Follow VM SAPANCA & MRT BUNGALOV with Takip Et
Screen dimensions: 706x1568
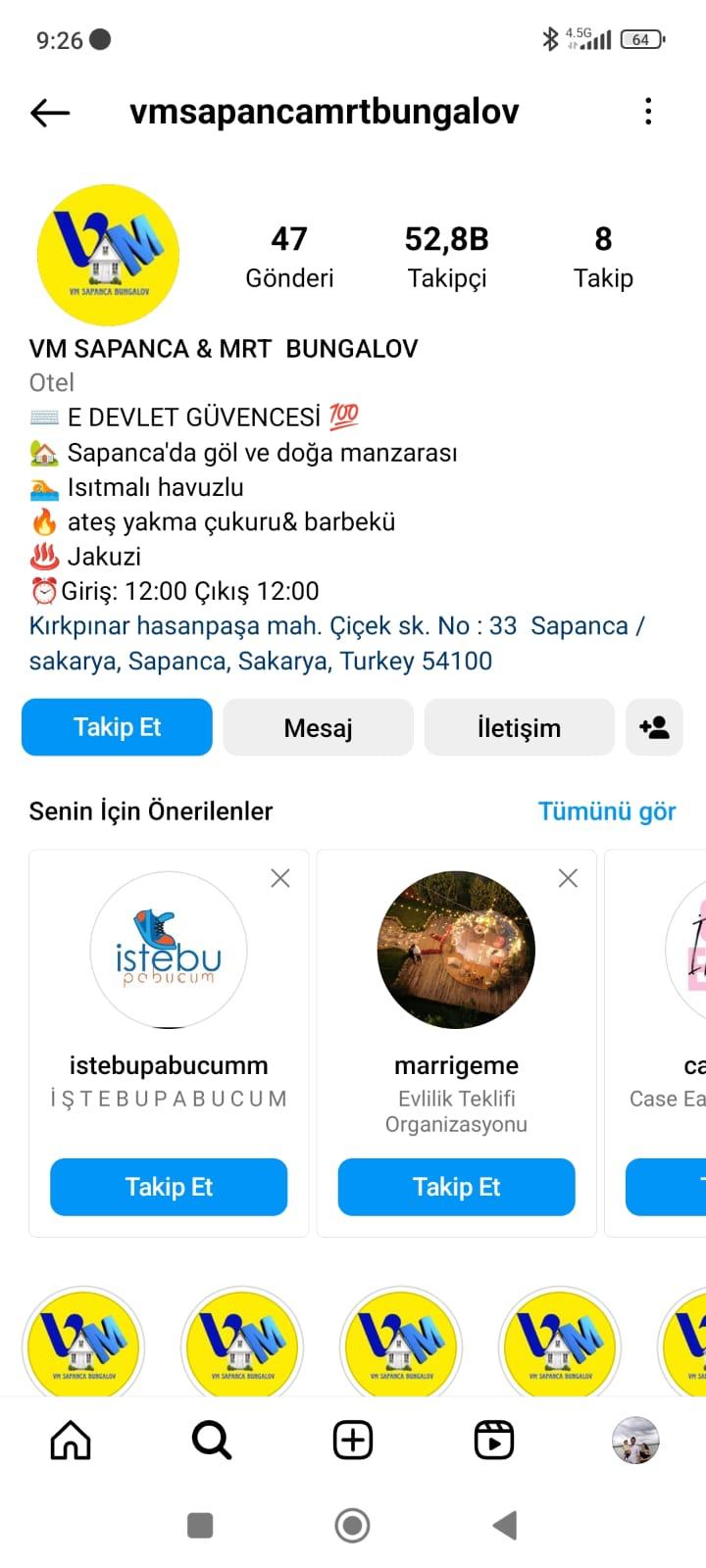tap(117, 727)
